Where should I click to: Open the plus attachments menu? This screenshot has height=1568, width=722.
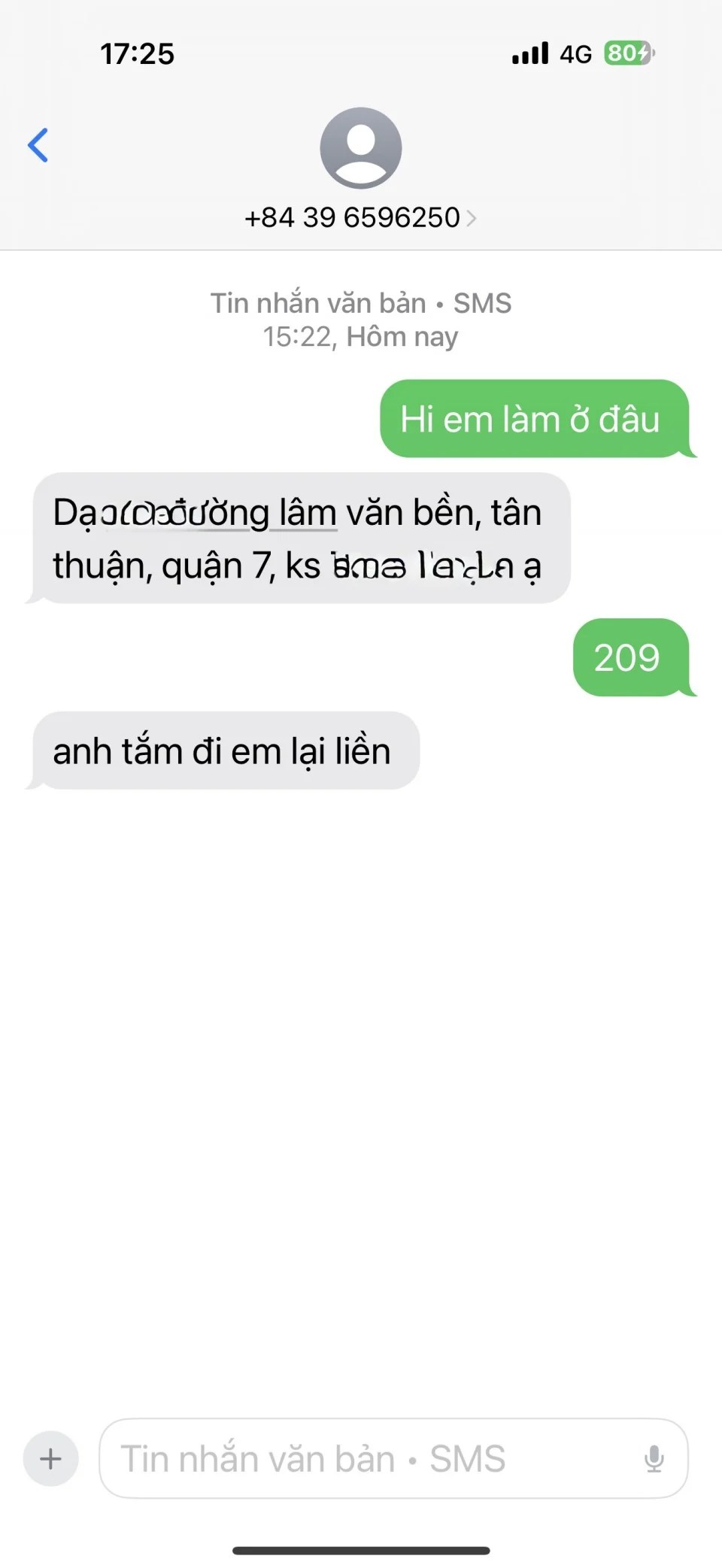tap(50, 1459)
